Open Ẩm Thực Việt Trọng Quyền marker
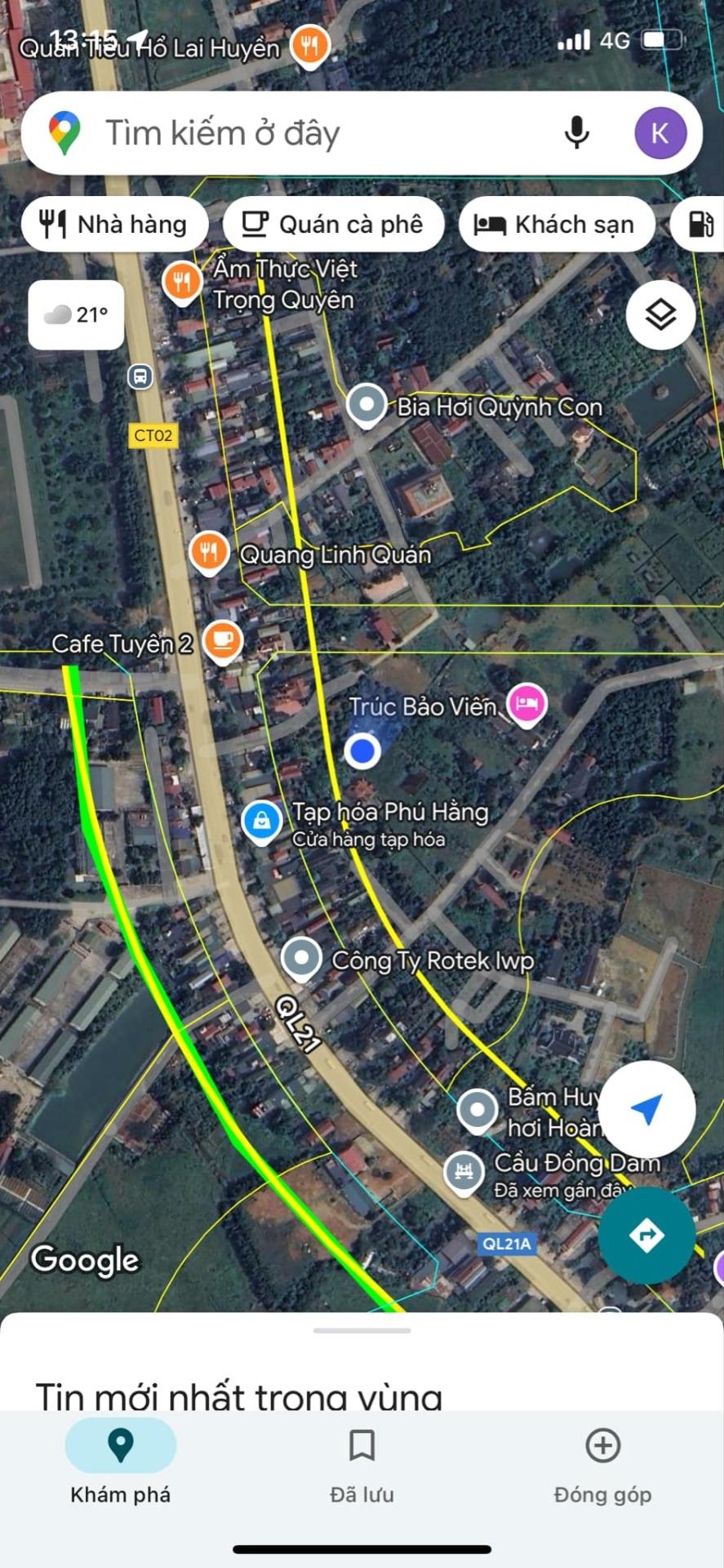724x1568 pixels. pyautogui.click(x=182, y=282)
